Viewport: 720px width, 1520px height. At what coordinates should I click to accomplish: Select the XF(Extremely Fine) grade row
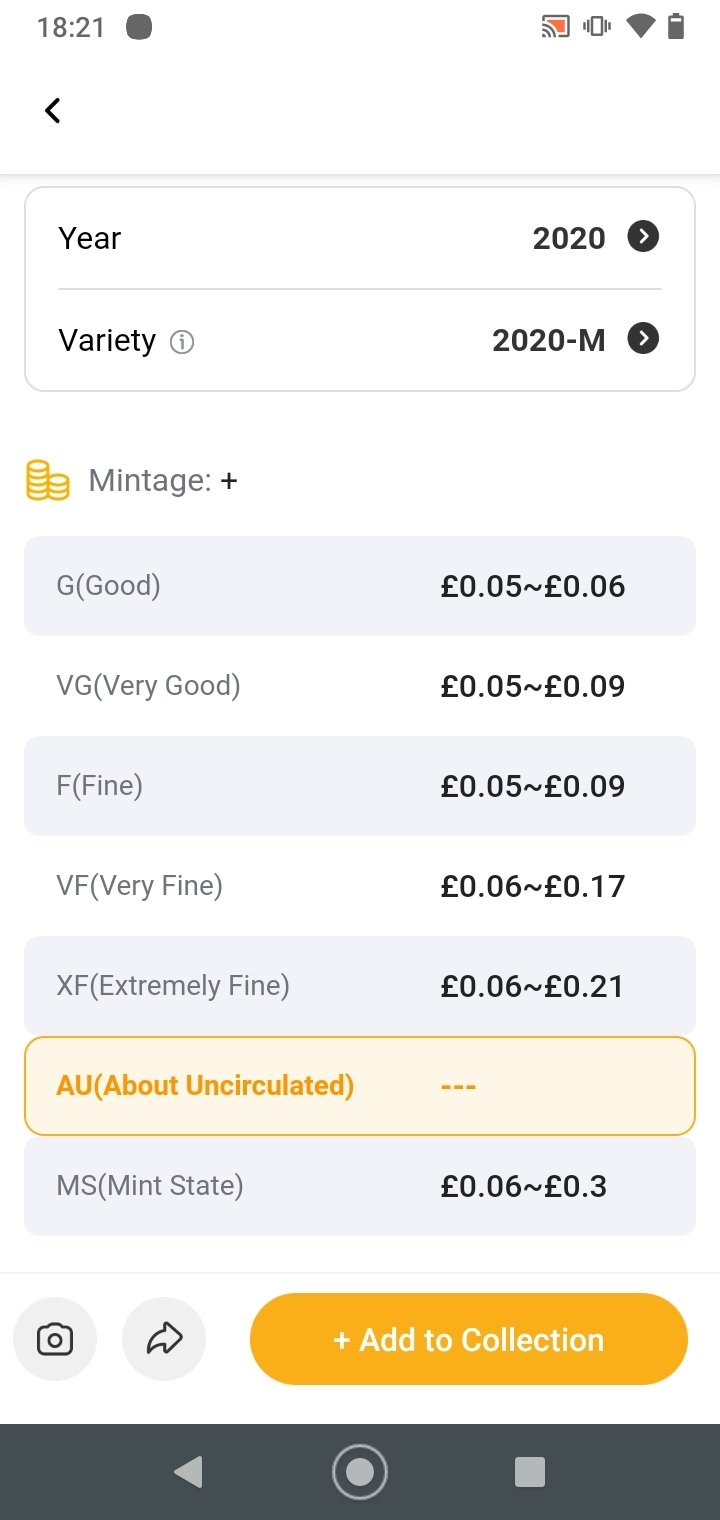360,986
